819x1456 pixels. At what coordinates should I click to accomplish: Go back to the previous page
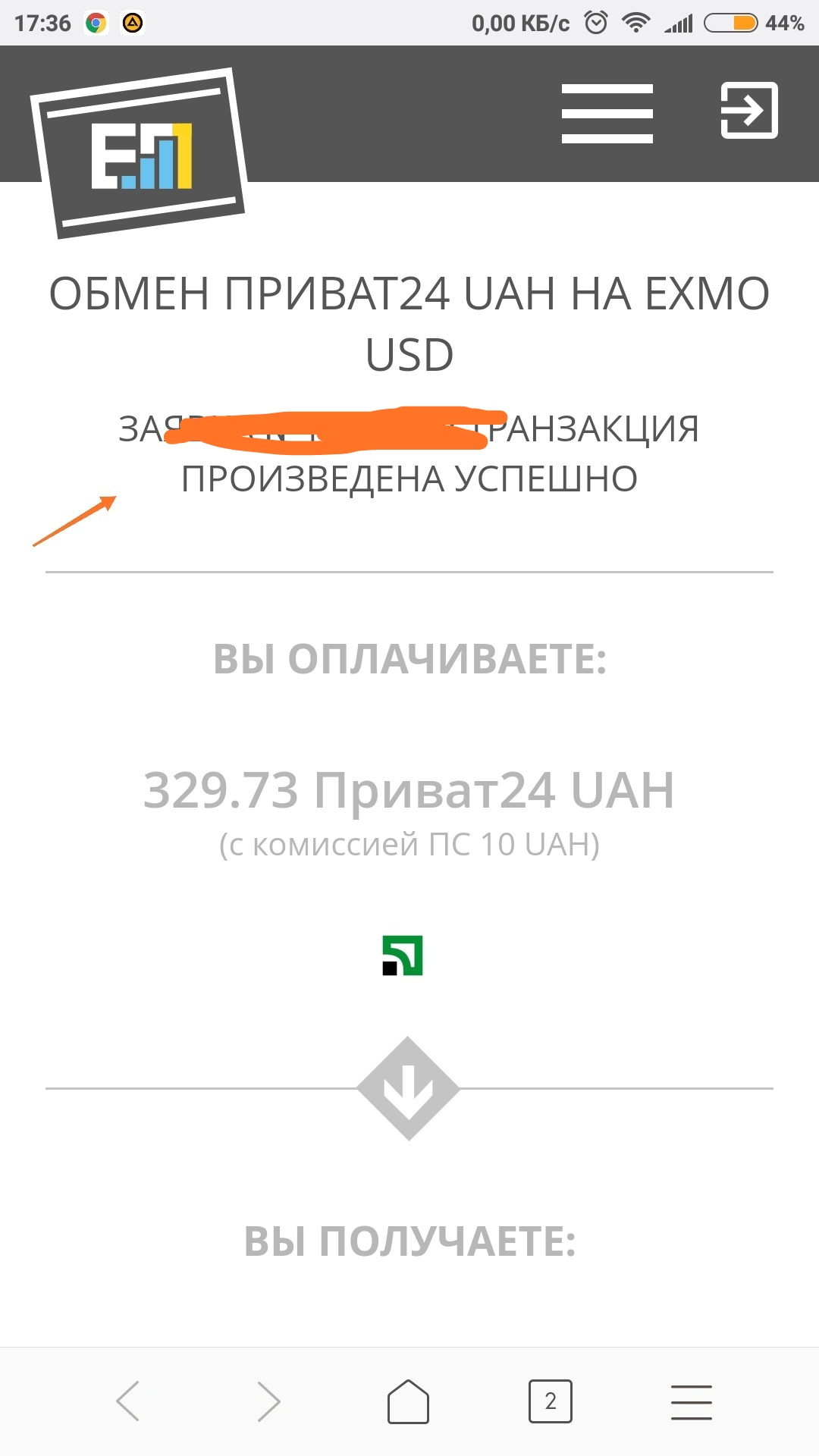128,1401
